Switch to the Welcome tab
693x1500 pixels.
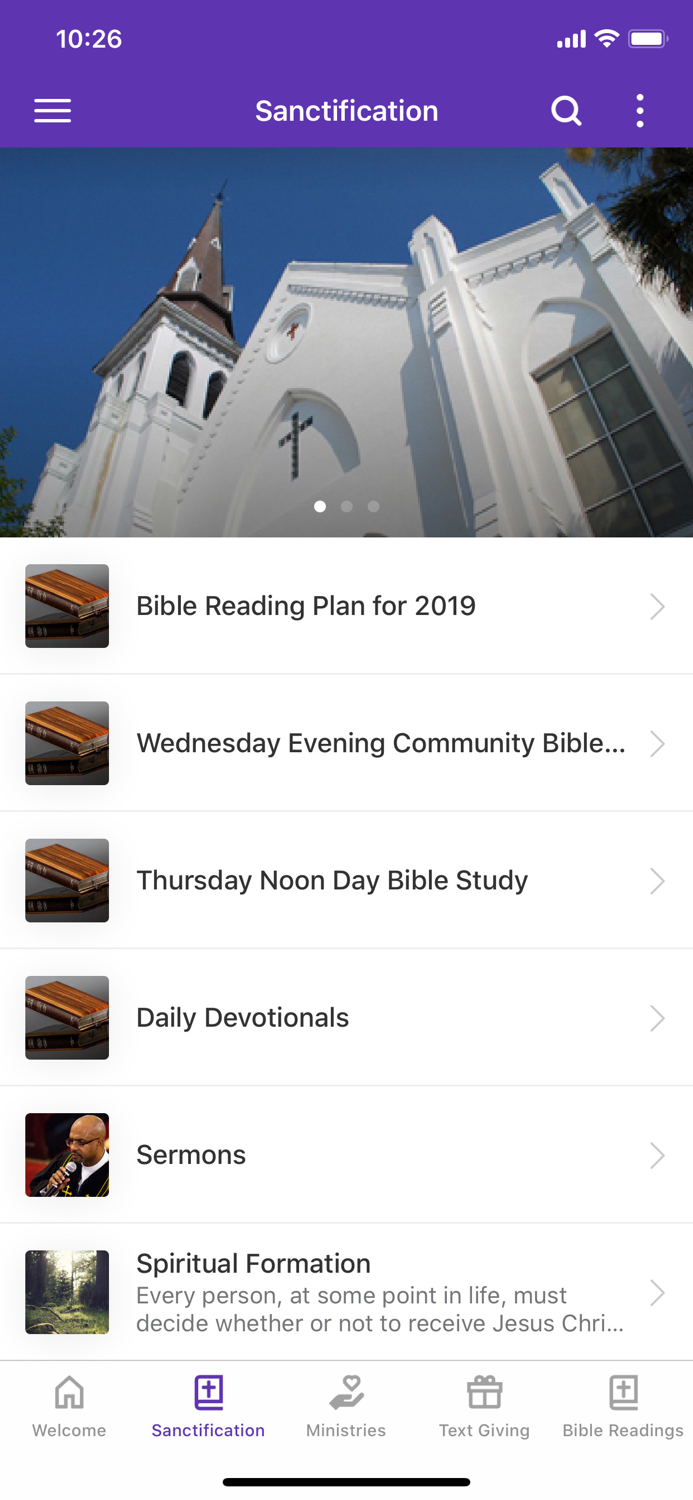click(69, 1406)
